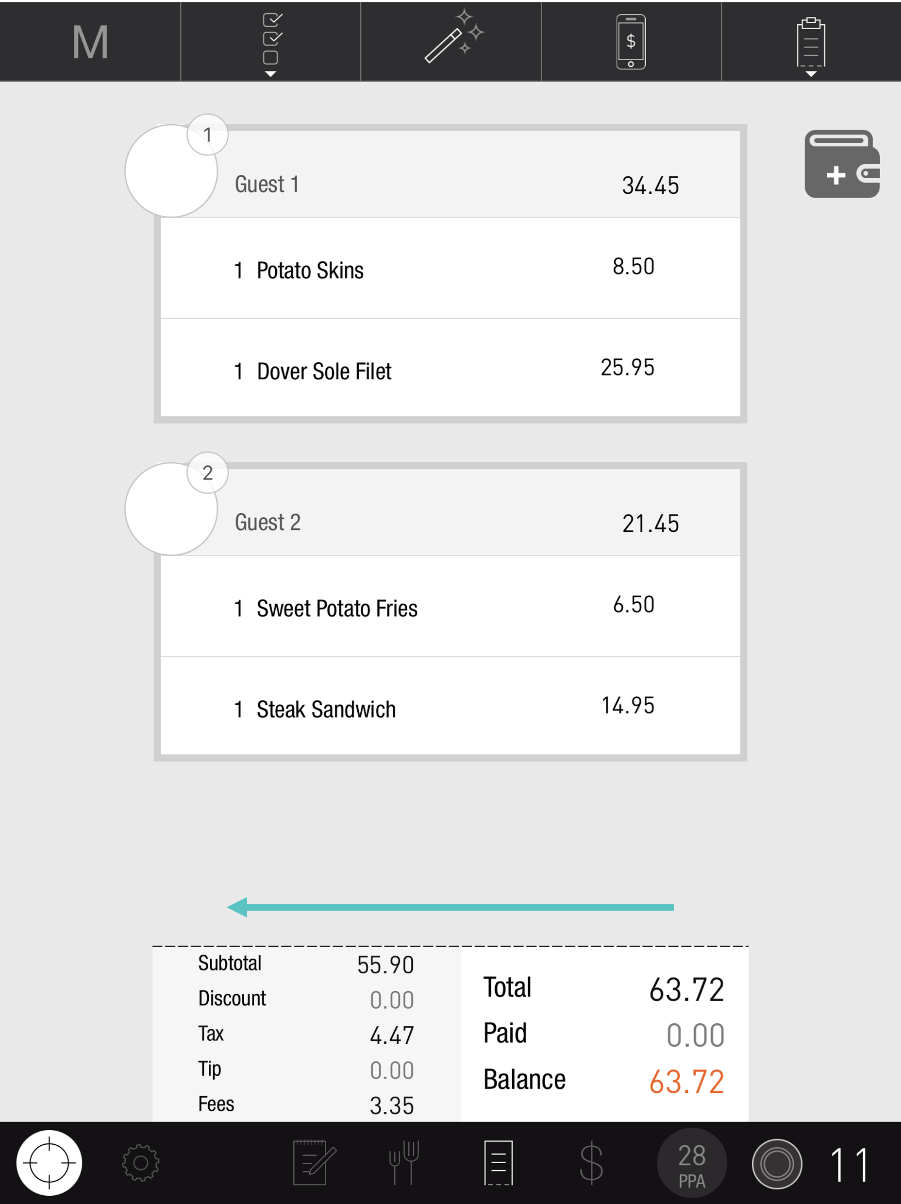The width and height of the screenshot is (901, 1204).
Task: Select the Guest 2 seat circle
Action: tap(171, 508)
